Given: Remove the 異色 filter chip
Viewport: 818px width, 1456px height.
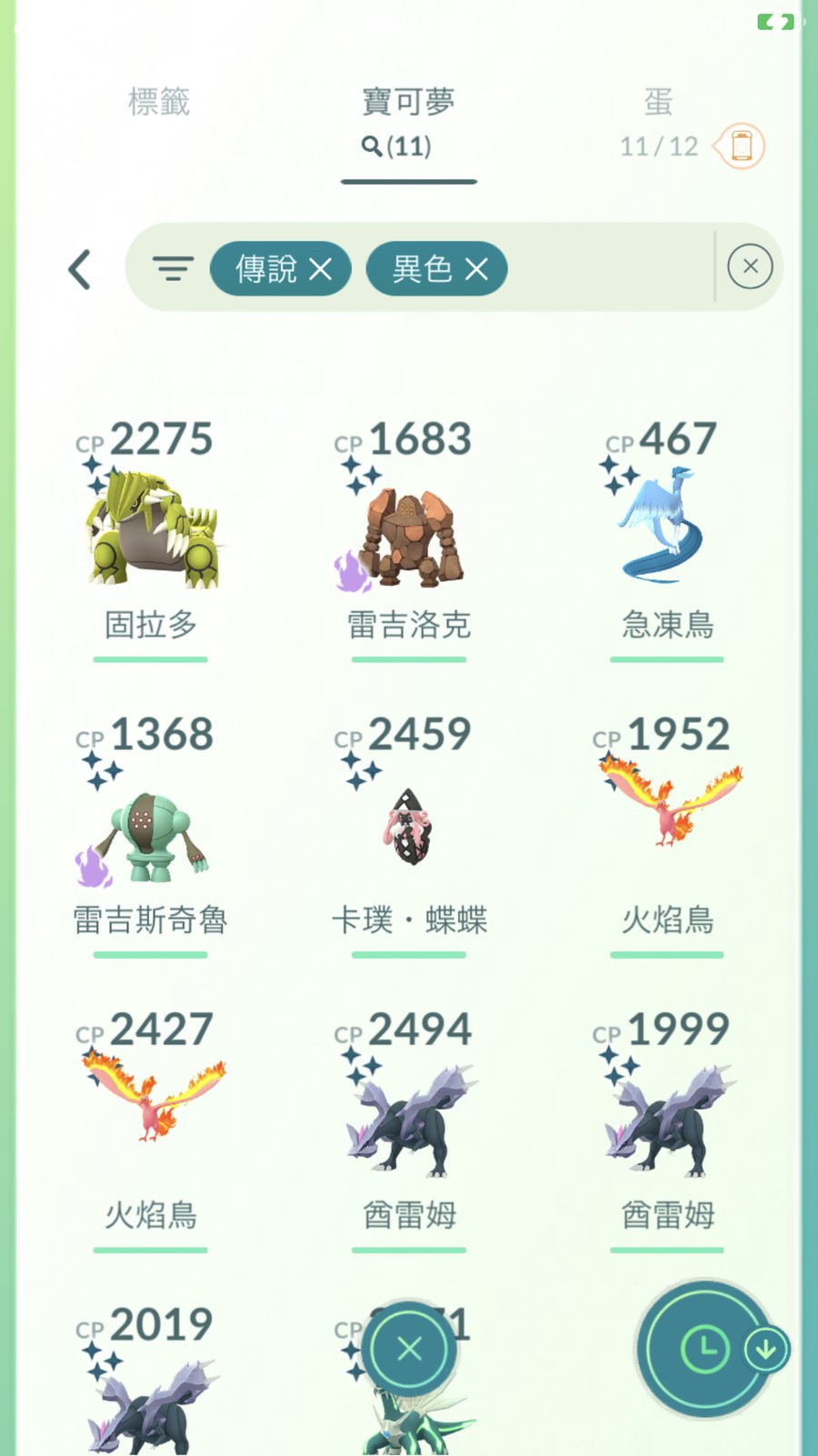Looking at the screenshot, I should tap(476, 269).
